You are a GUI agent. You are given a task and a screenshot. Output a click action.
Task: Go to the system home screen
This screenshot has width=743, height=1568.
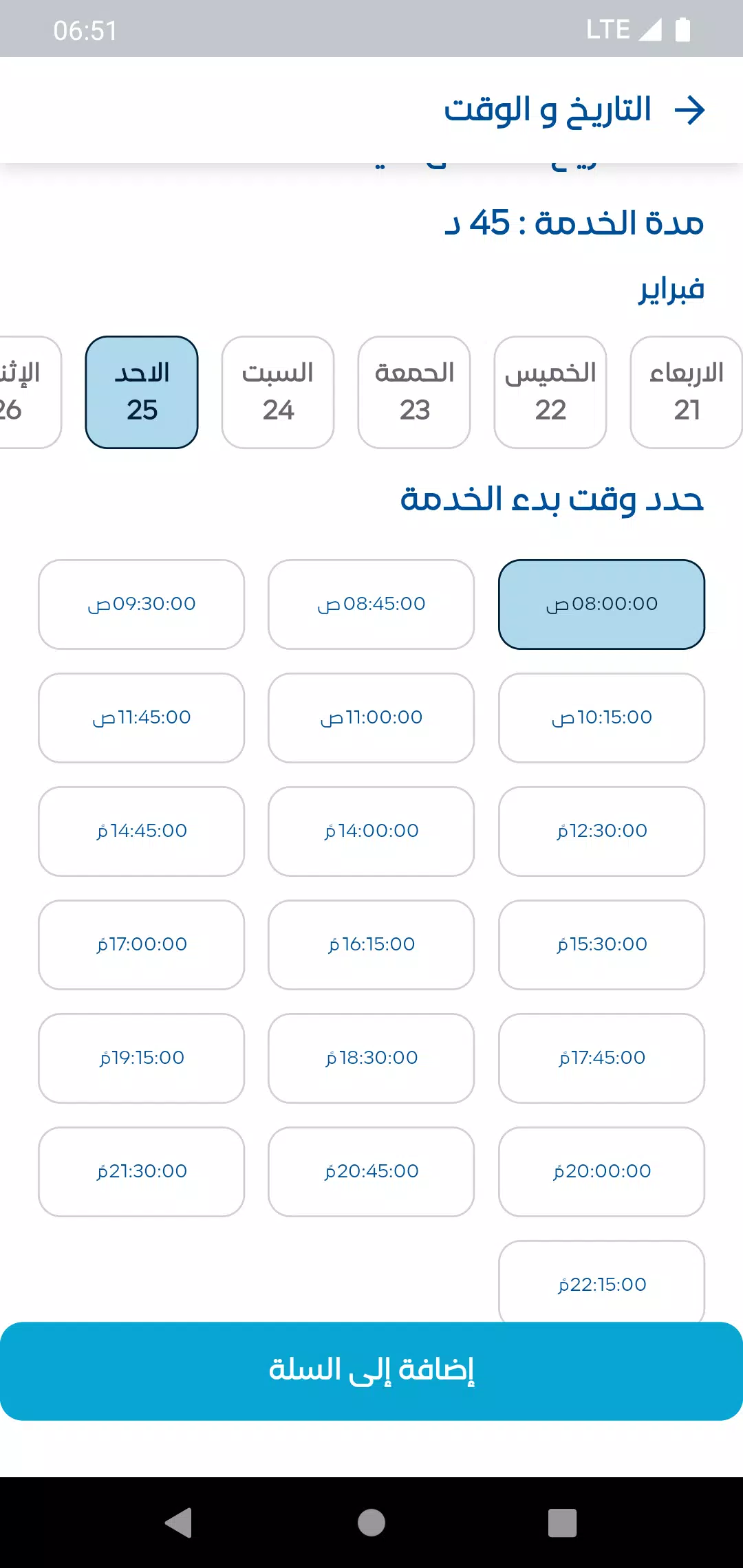pos(371,1523)
